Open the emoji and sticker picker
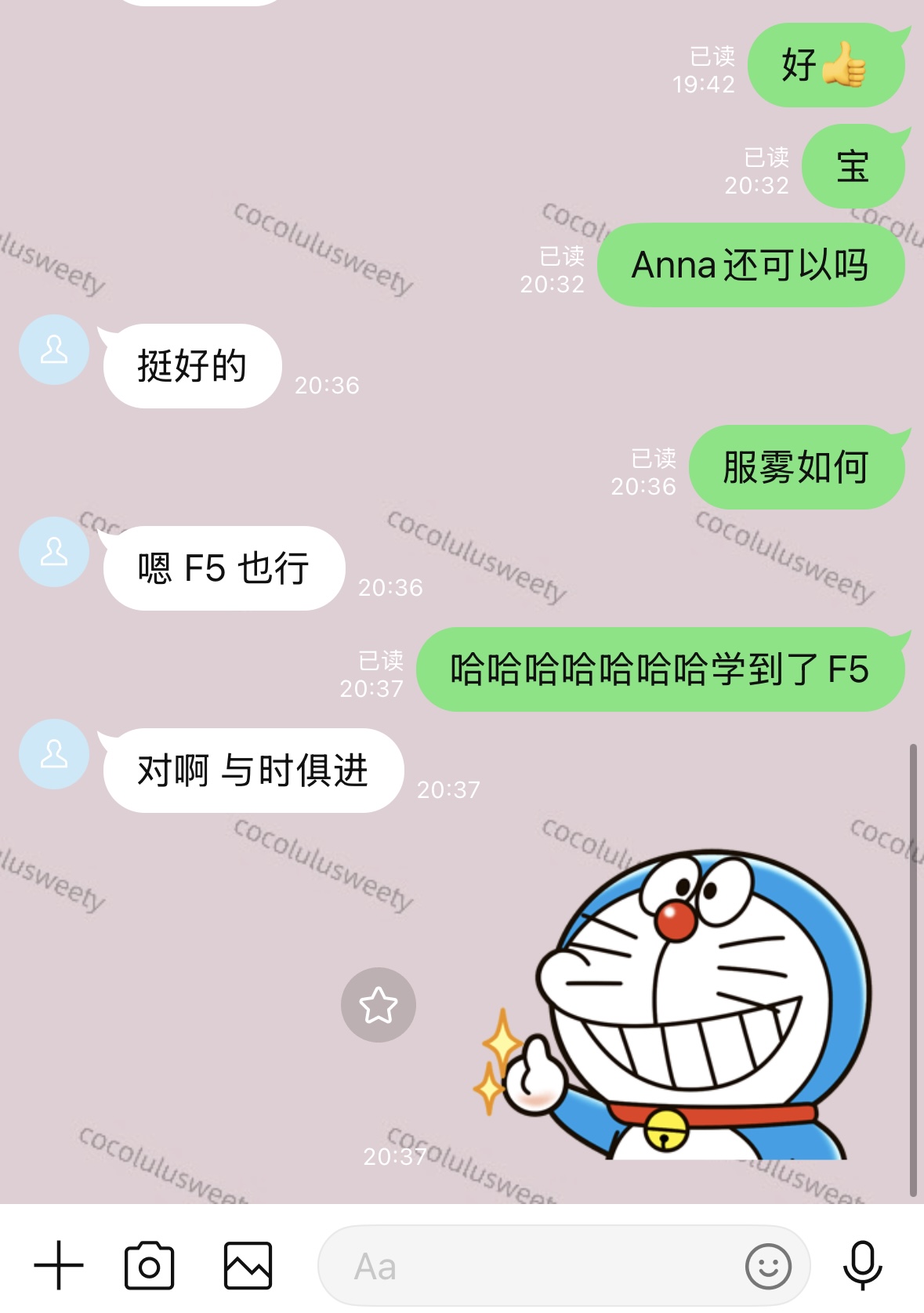The image size is (924, 1313). coord(768,1265)
